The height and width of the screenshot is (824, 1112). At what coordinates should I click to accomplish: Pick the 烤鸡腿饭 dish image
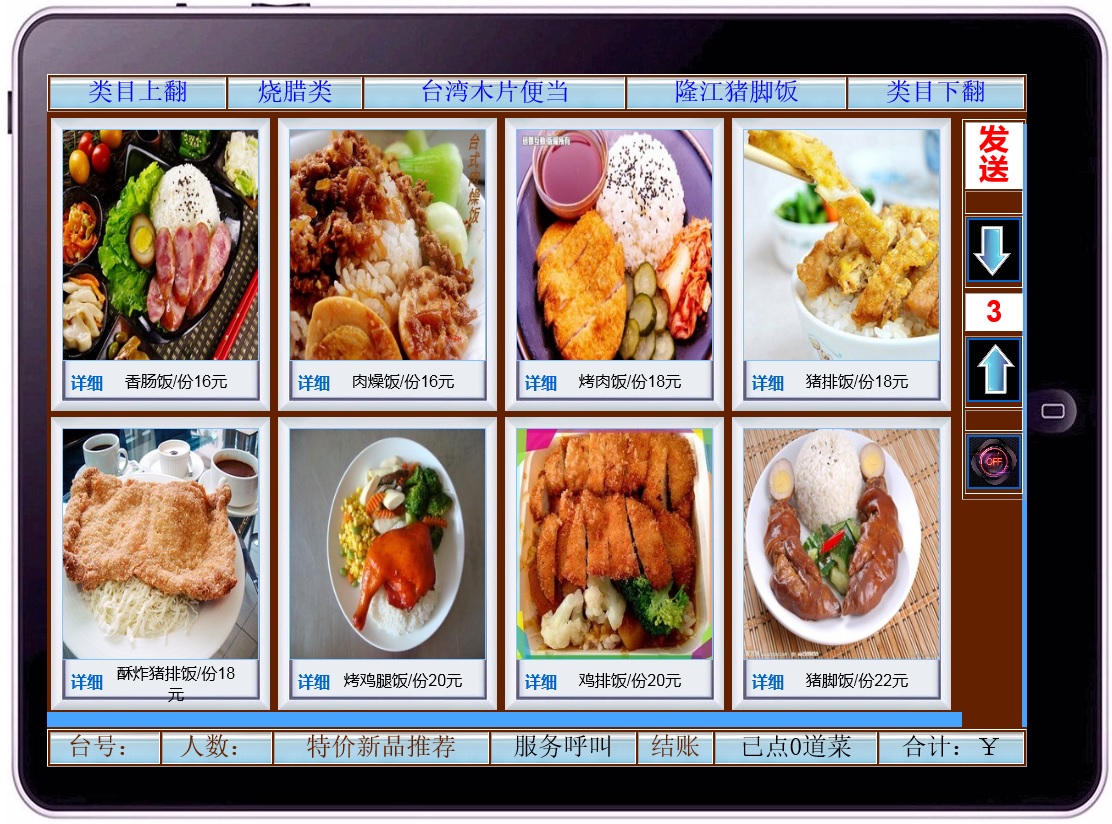tap(388, 545)
